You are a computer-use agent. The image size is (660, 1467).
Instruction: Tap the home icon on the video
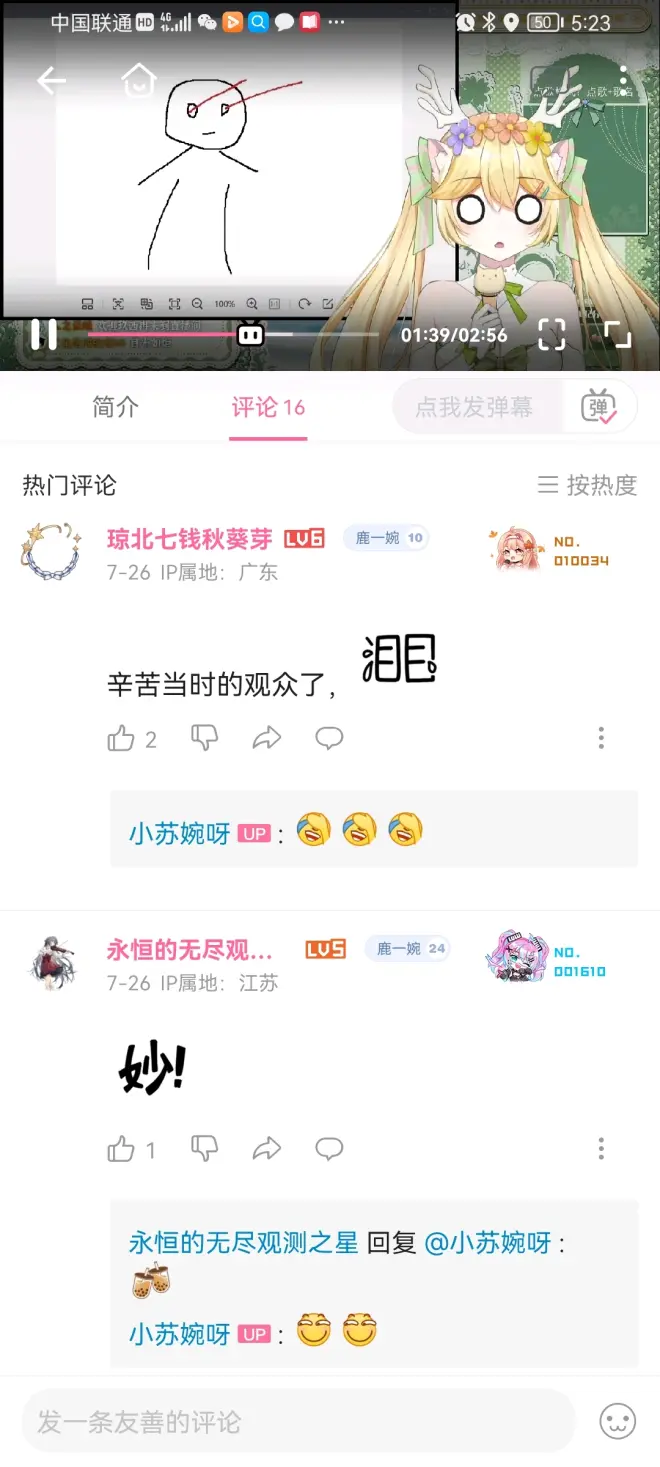[x=139, y=80]
